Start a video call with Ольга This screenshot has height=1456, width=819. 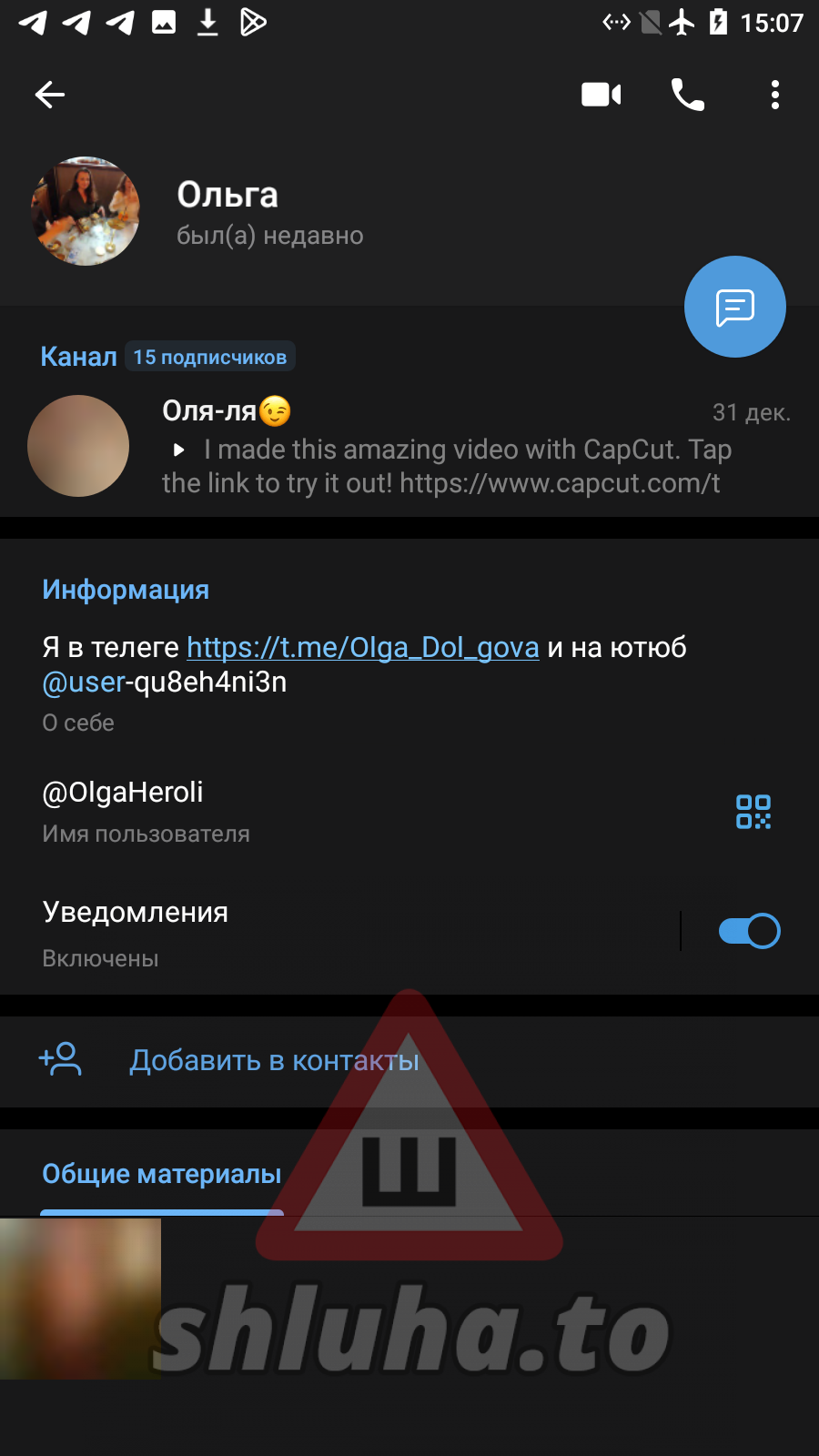601,95
